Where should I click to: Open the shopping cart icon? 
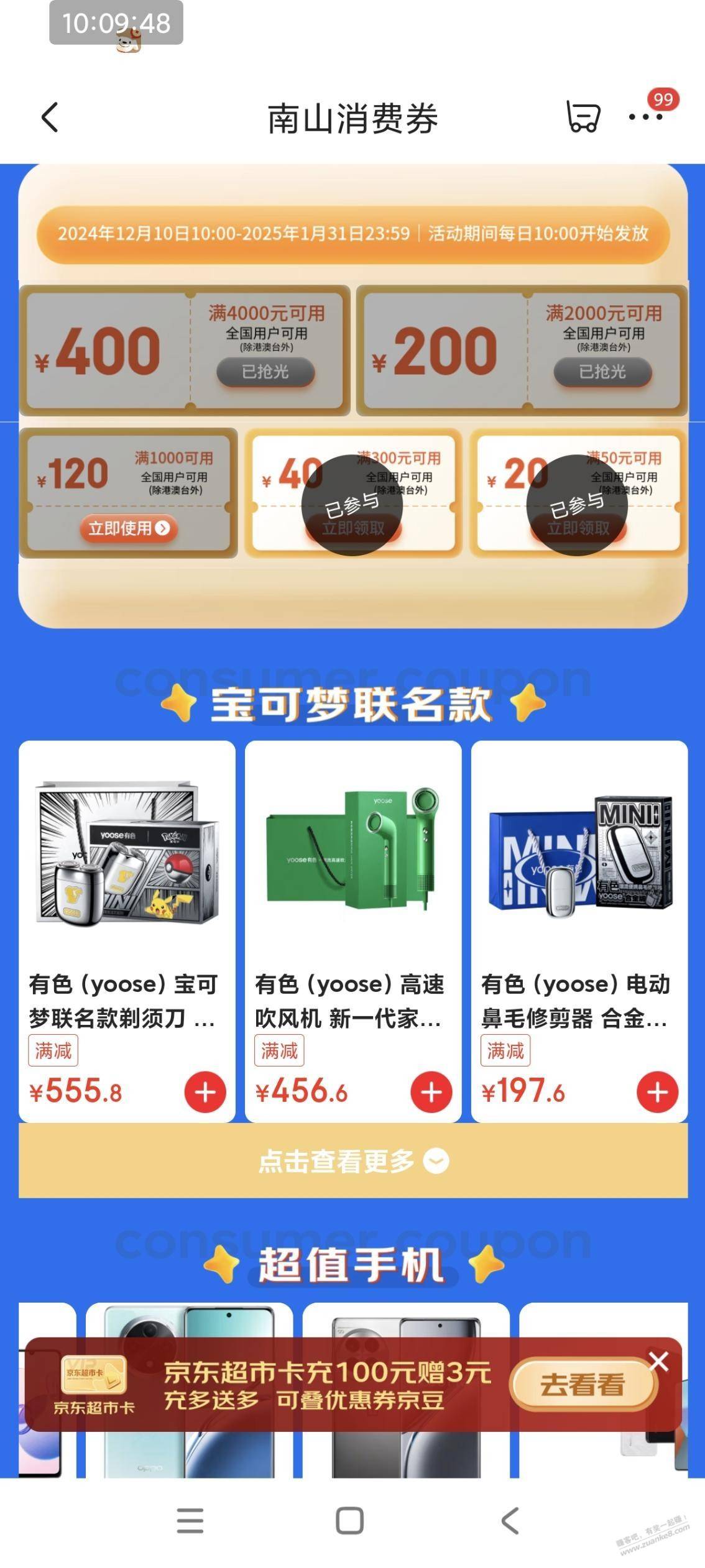583,117
